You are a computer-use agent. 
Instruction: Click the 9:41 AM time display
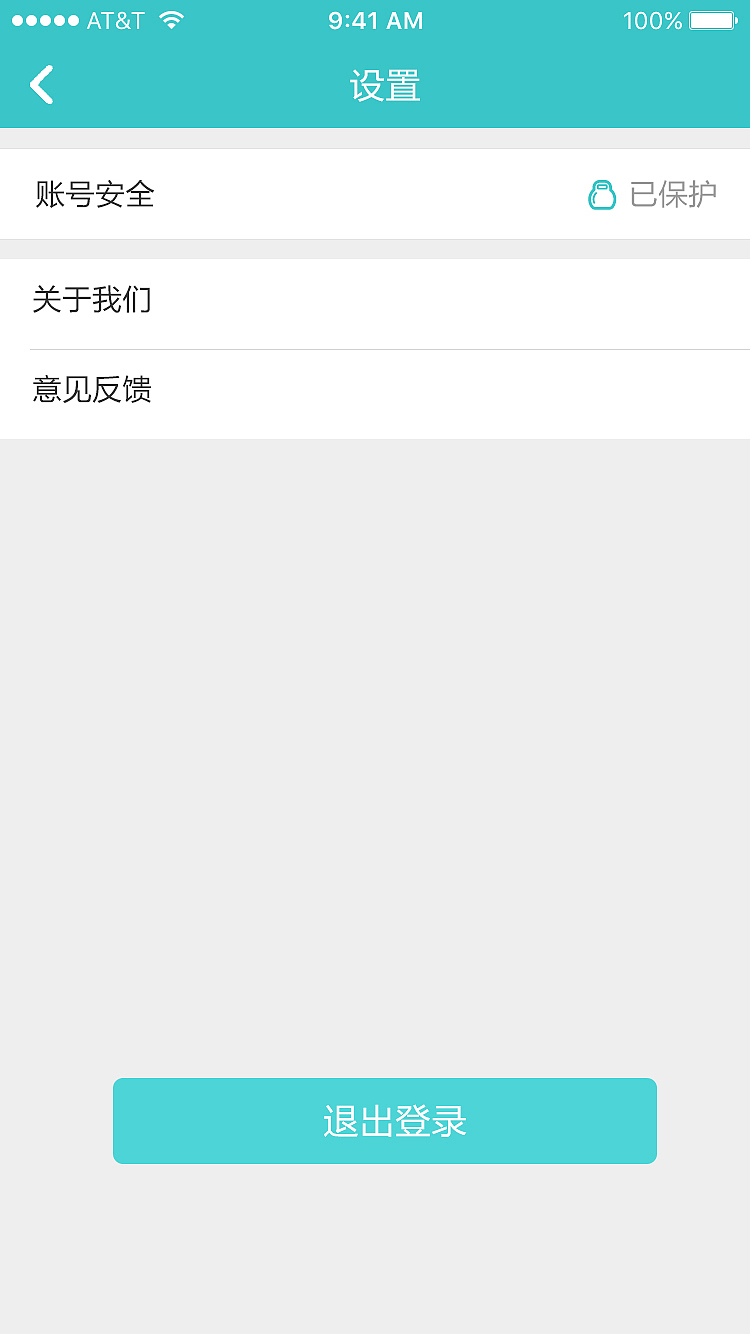pyautogui.click(x=375, y=20)
